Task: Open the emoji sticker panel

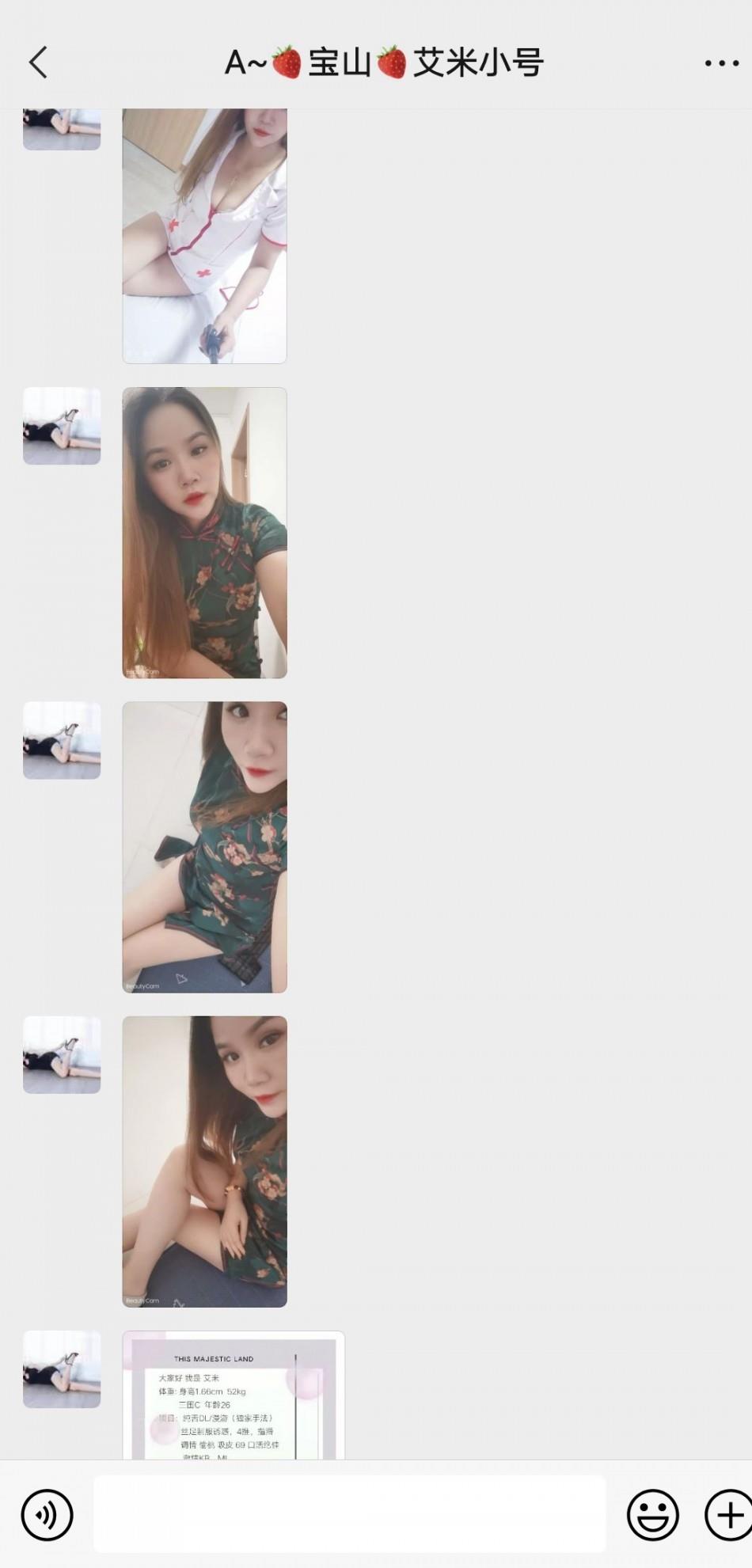Action: point(652,1515)
